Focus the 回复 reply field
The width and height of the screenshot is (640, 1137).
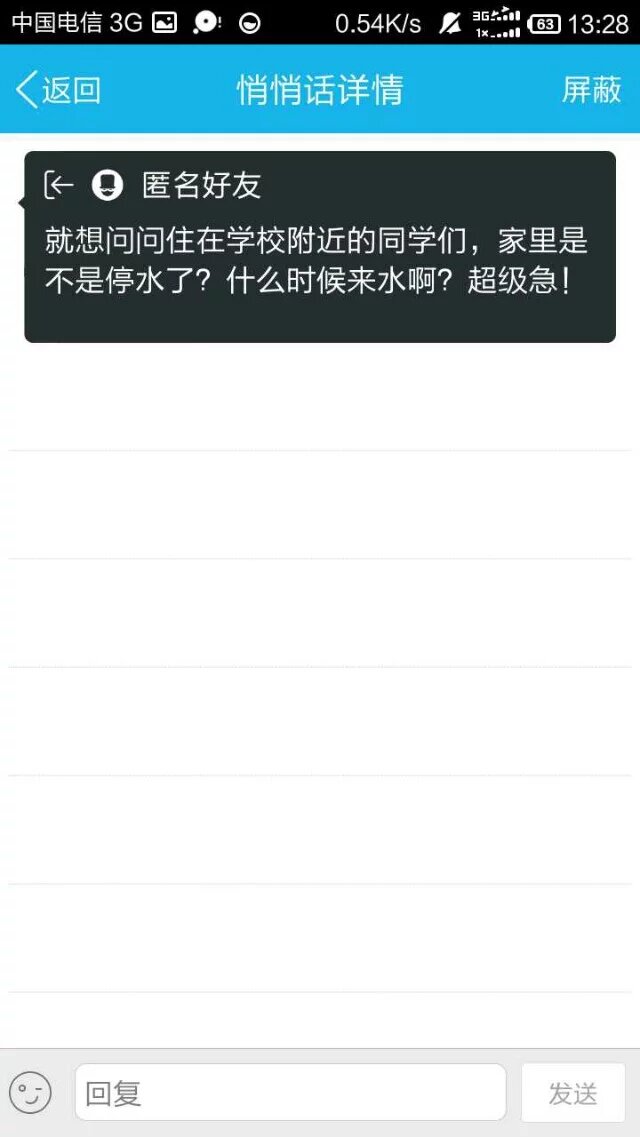[290, 1092]
